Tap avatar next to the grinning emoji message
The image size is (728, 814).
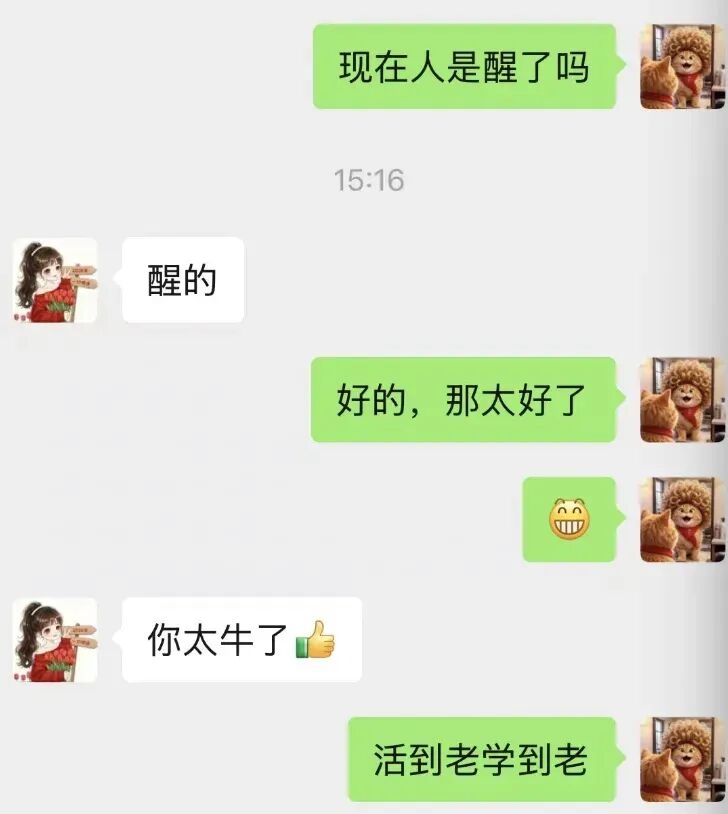click(x=682, y=519)
